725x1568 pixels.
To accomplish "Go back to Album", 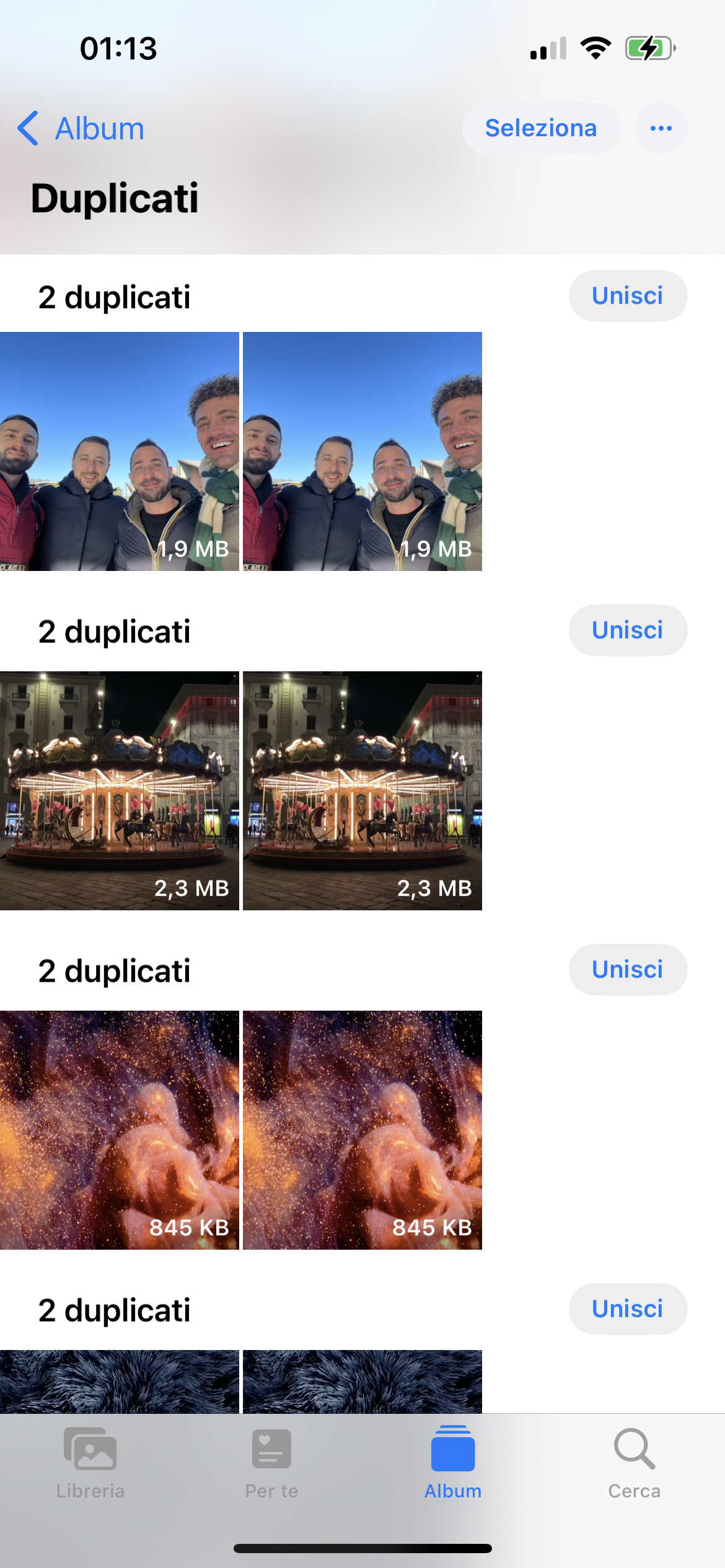I will (81, 129).
